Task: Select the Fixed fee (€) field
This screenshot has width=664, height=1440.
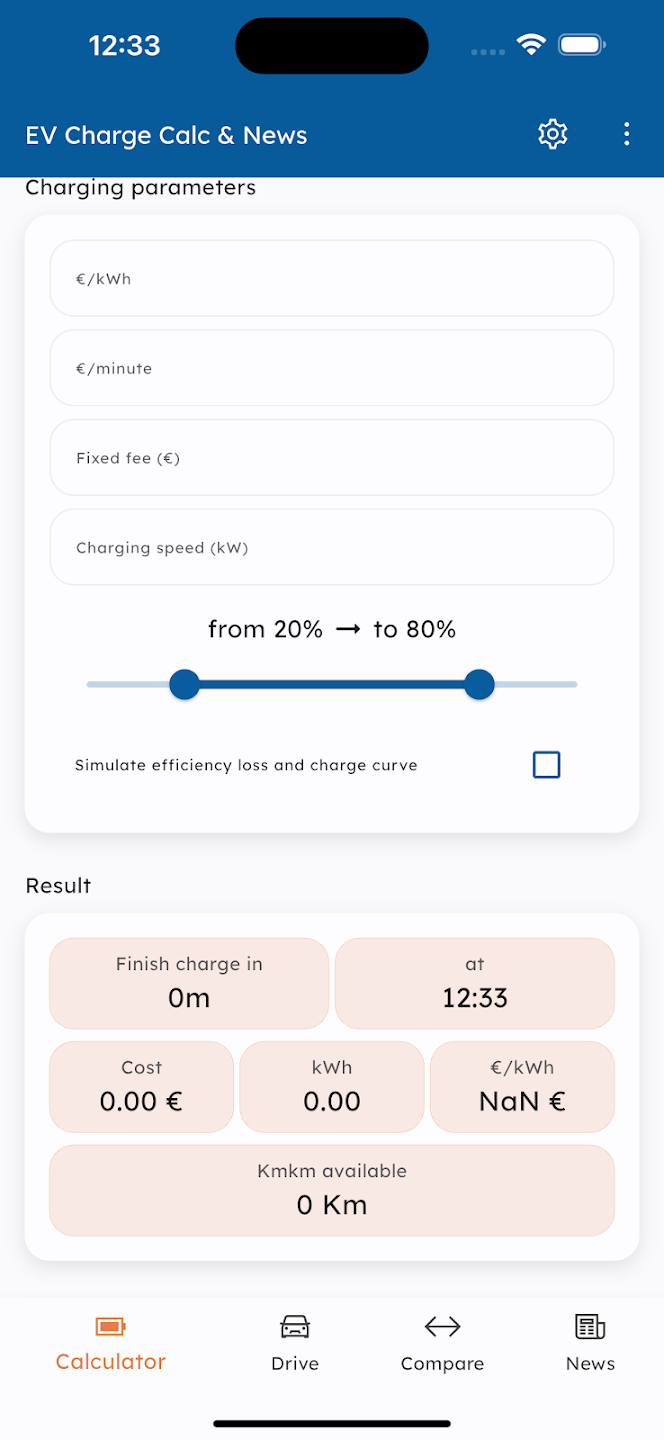Action: pyautogui.click(x=332, y=458)
